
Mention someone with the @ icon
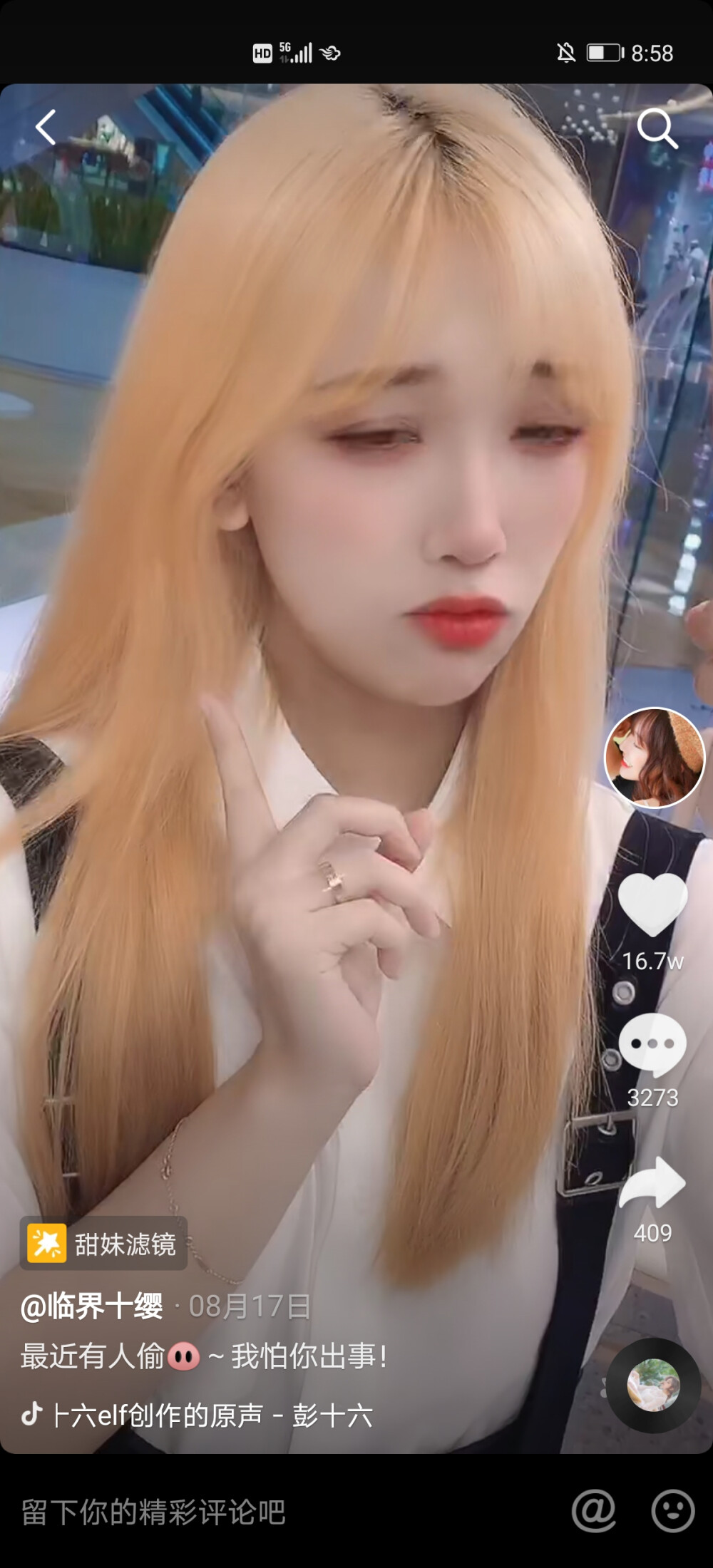(593, 1510)
